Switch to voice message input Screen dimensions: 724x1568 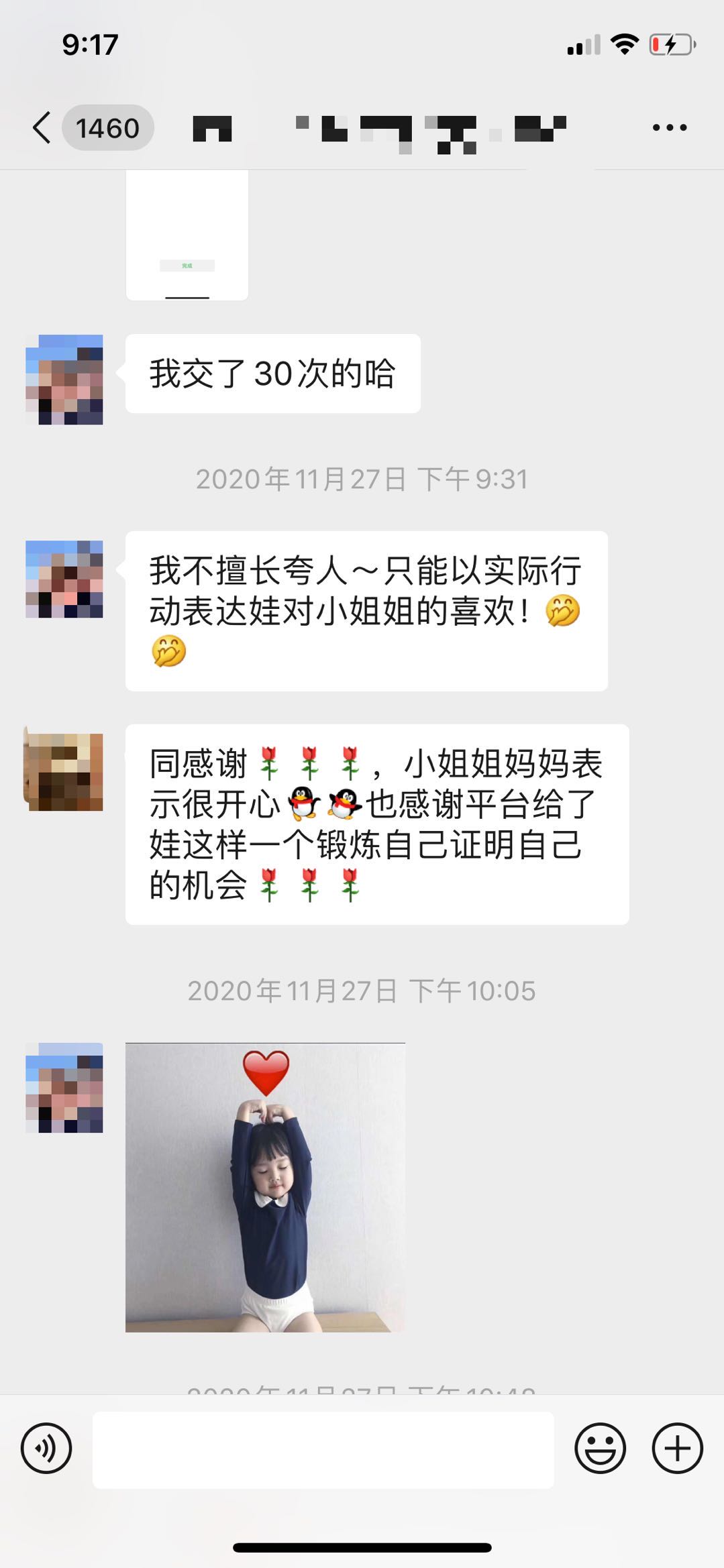[x=46, y=1448]
